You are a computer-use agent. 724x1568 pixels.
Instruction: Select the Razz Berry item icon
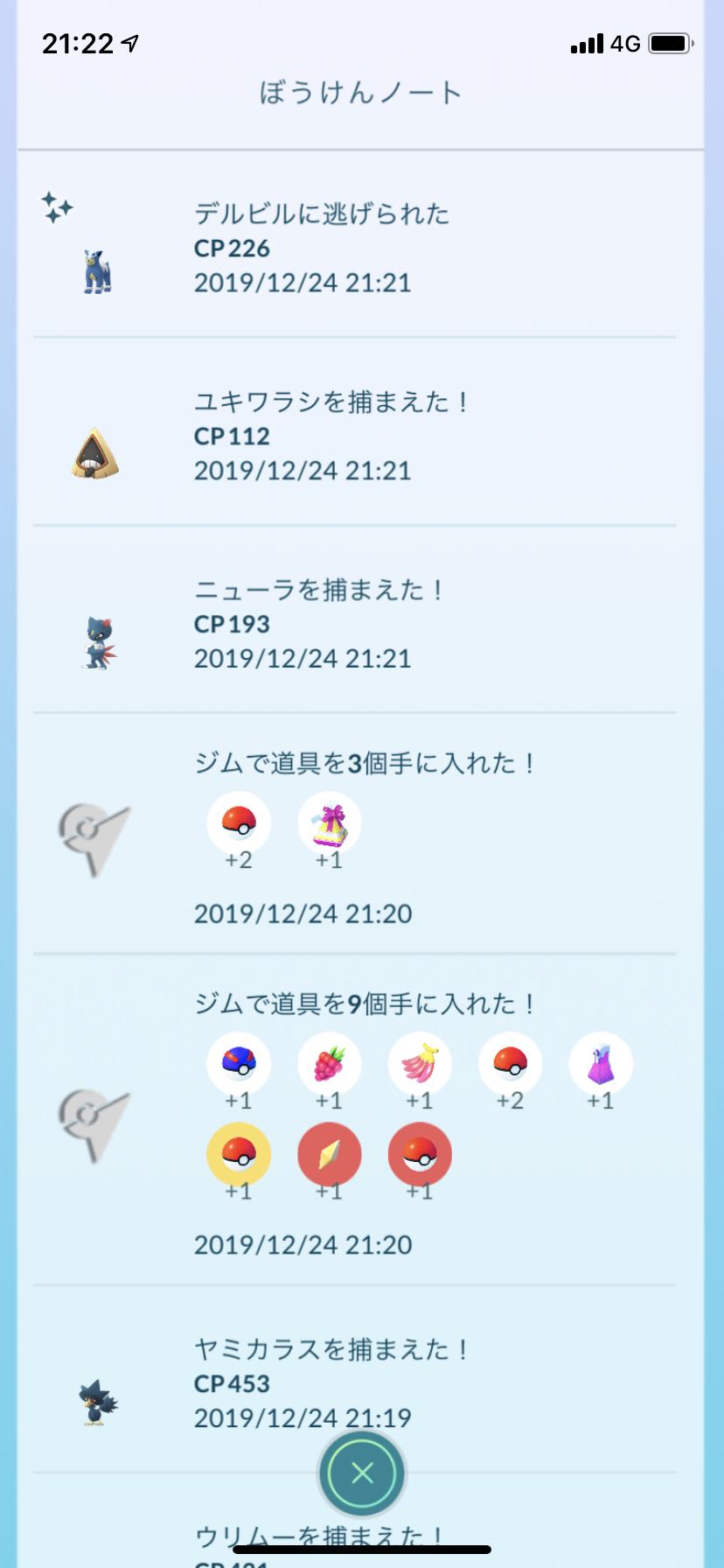click(329, 1063)
